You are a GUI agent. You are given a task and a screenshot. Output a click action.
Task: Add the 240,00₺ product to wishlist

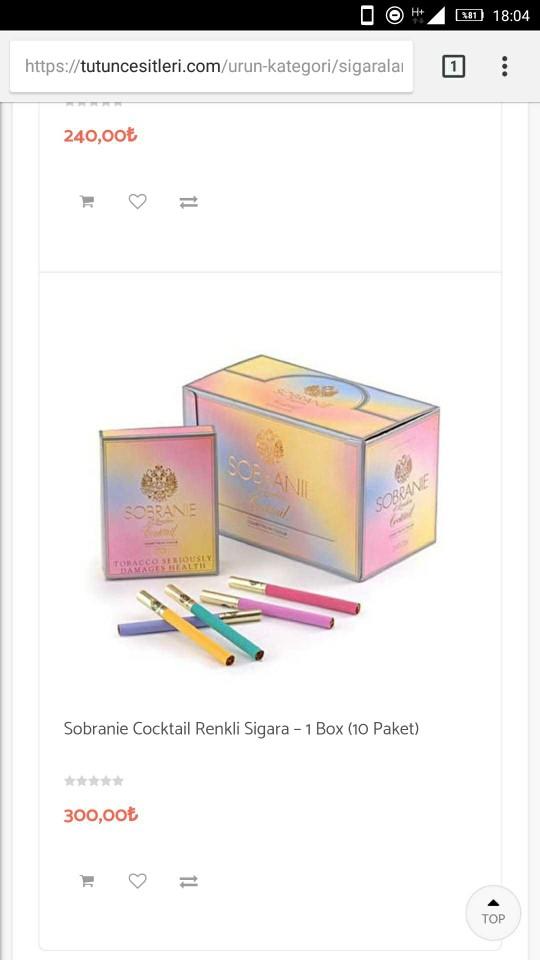[138, 201]
